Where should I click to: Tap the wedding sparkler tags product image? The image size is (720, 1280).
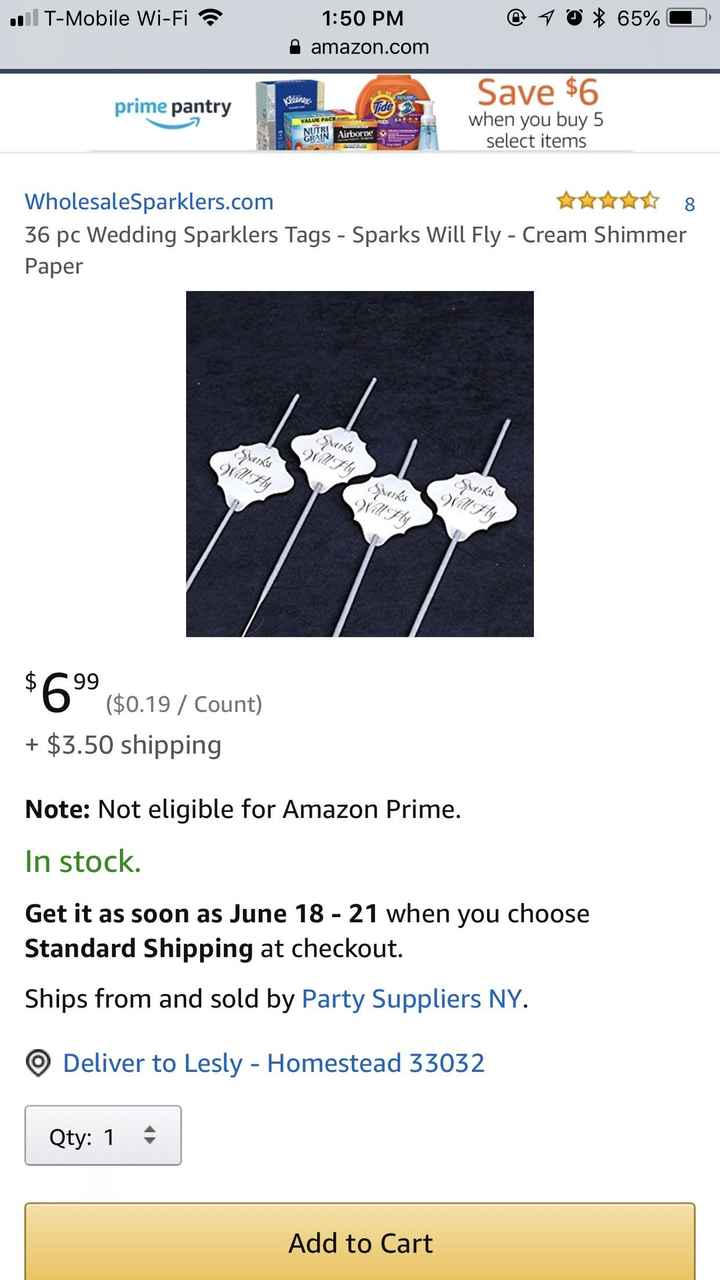(x=360, y=463)
